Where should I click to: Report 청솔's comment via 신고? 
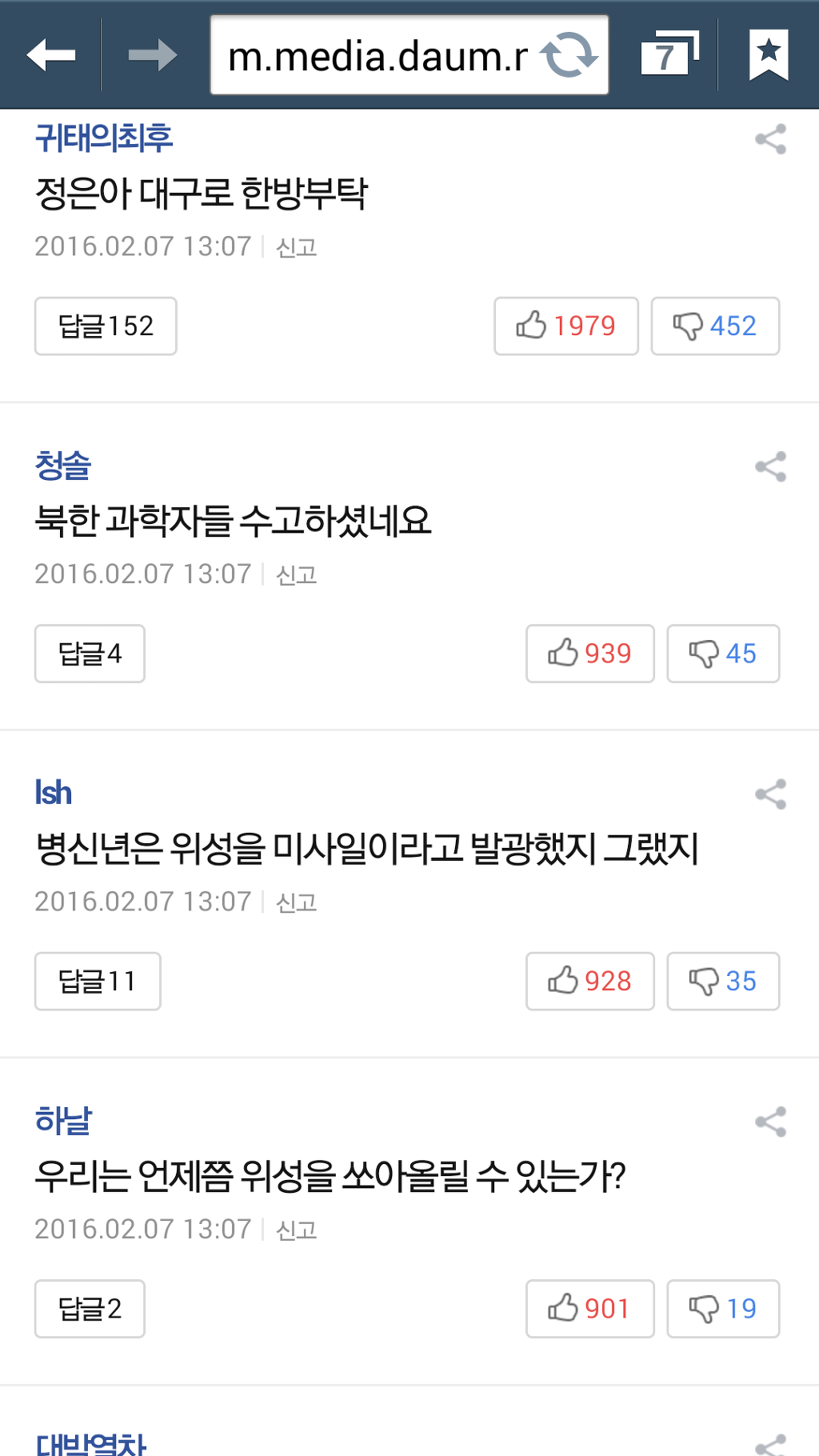coord(297,575)
